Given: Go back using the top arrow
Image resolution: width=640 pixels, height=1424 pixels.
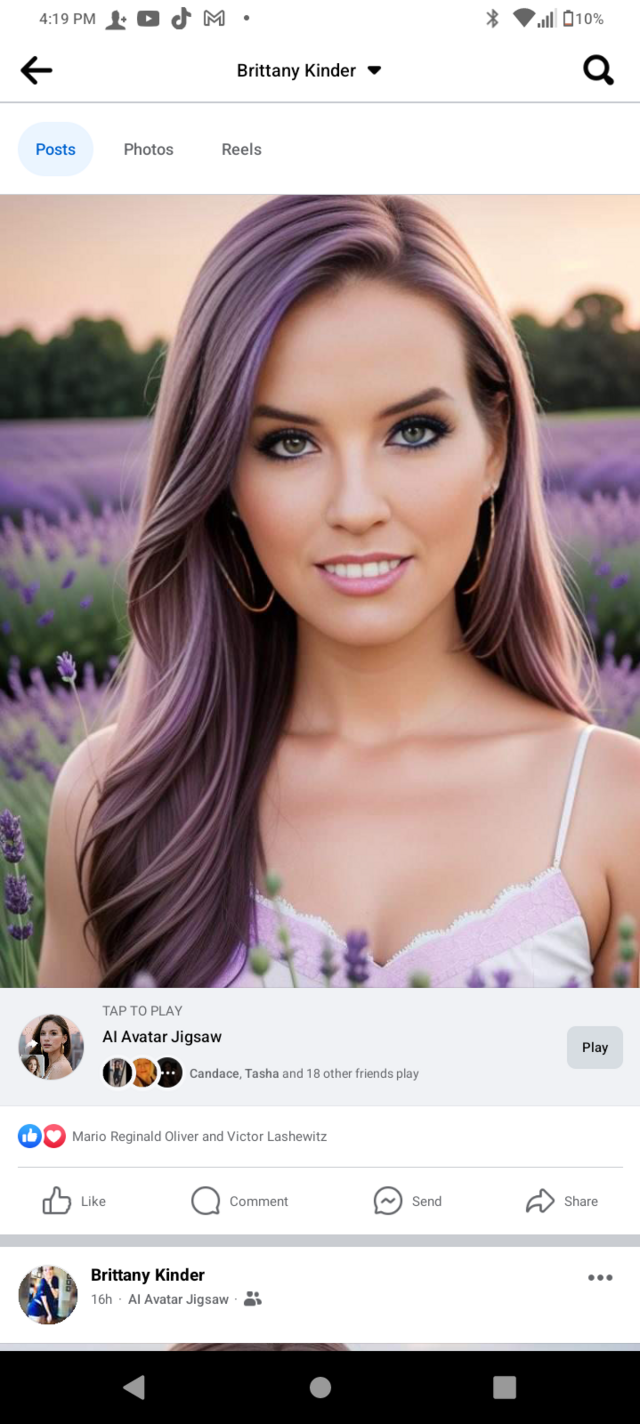Looking at the screenshot, I should (x=36, y=70).
